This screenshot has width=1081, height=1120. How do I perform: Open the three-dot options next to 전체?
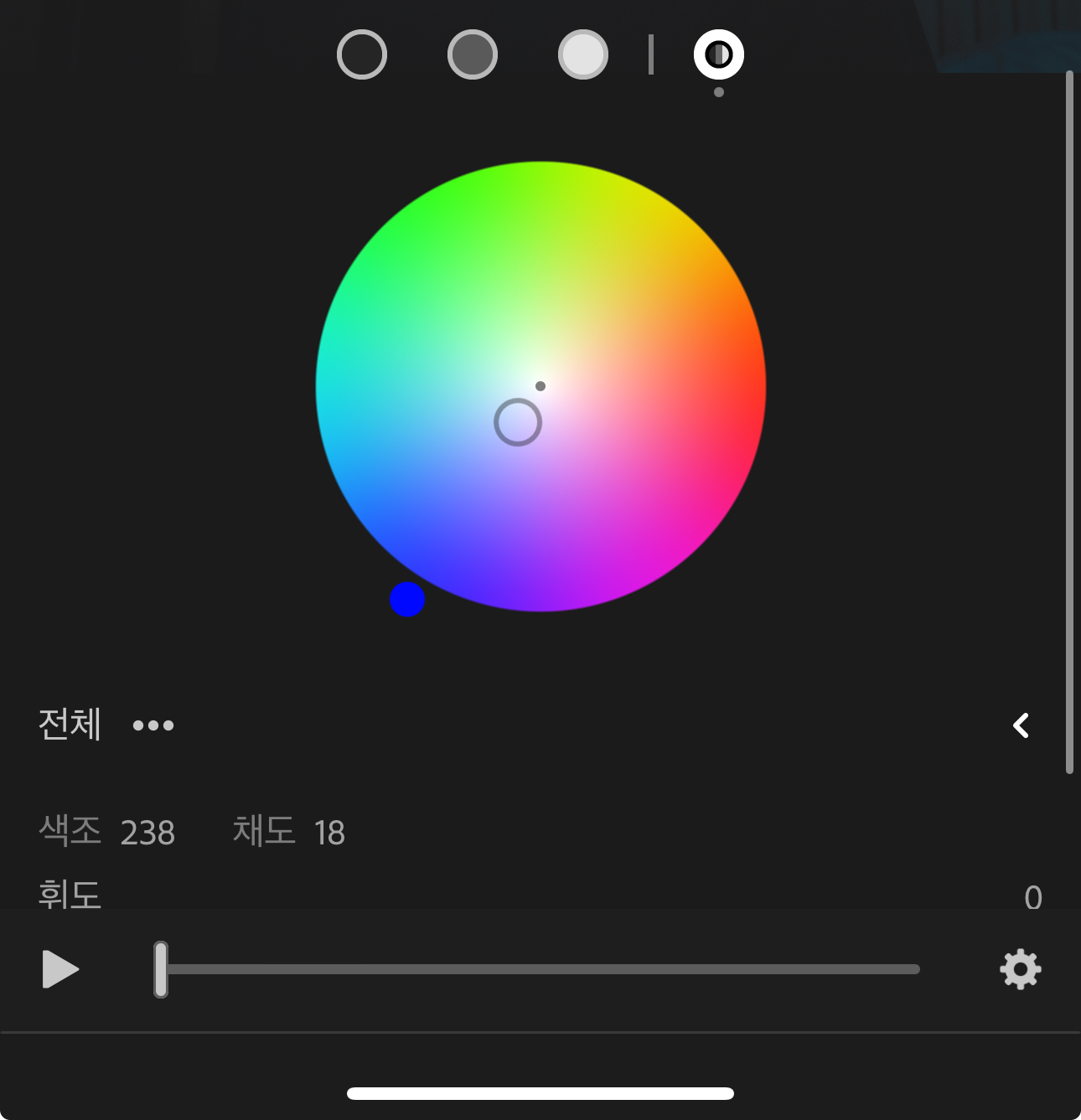[153, 725]
